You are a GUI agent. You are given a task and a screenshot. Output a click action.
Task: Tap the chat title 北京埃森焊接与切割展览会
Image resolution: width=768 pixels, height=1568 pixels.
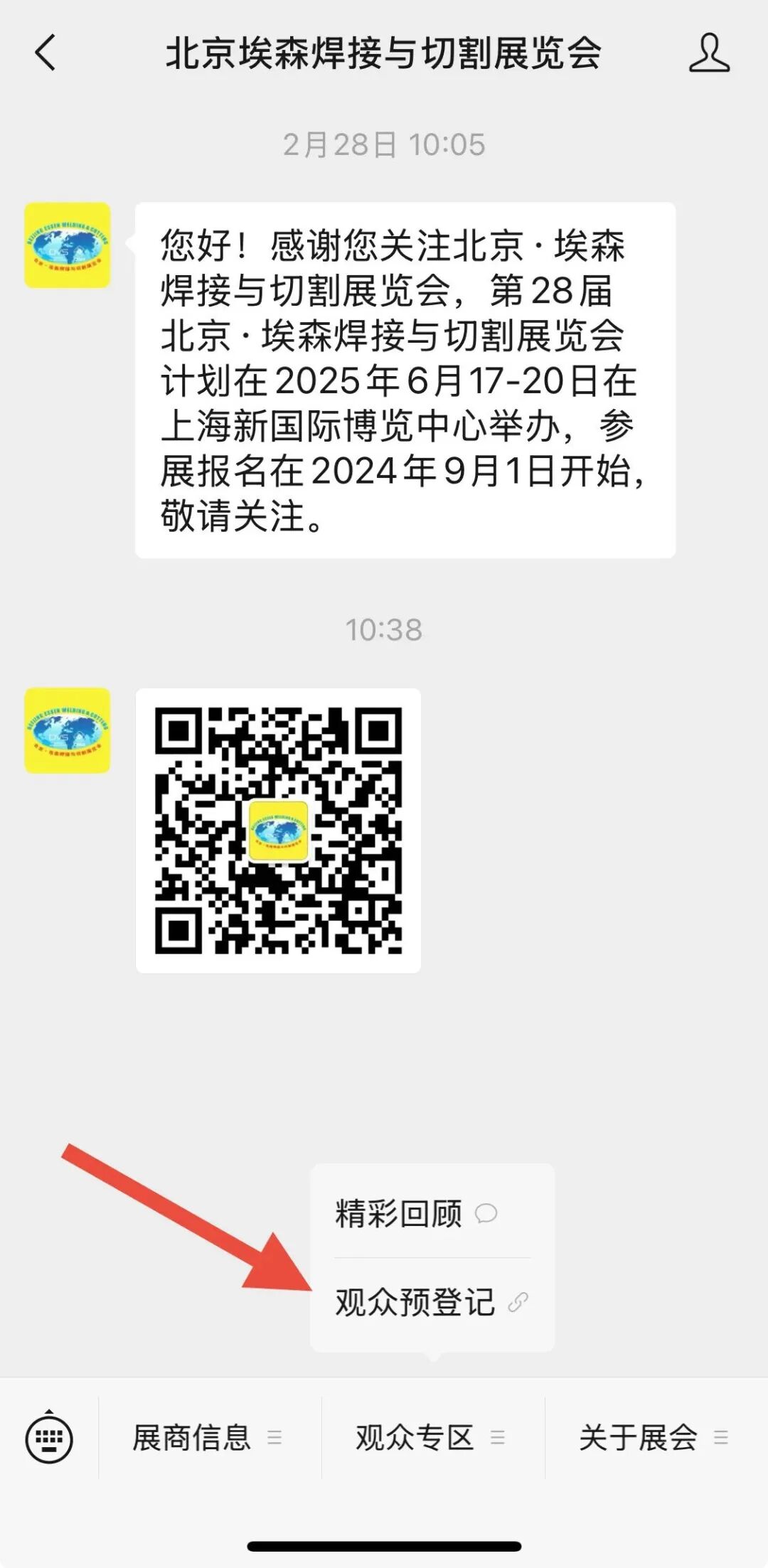(x=384, y=53)
